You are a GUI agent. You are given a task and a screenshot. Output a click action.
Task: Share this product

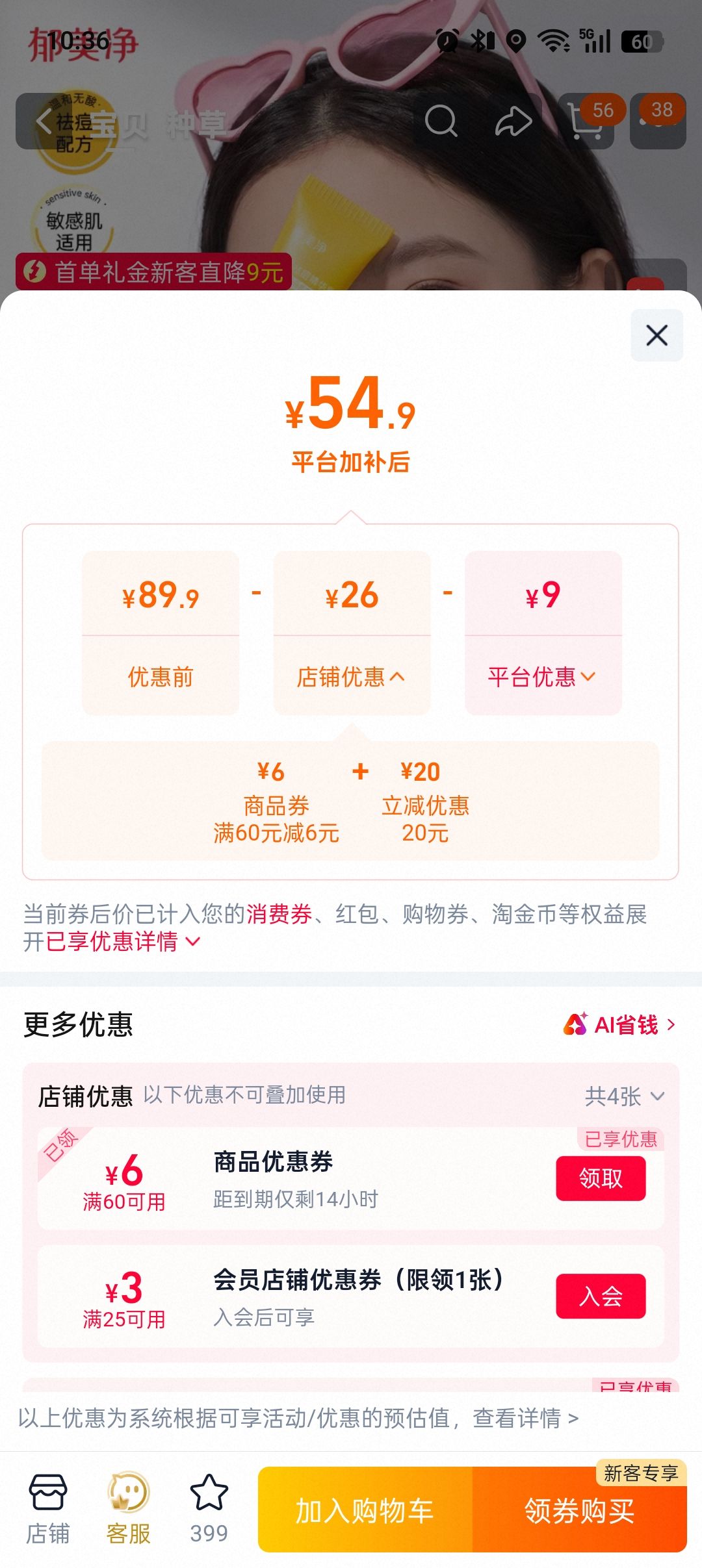click(513, 121)
